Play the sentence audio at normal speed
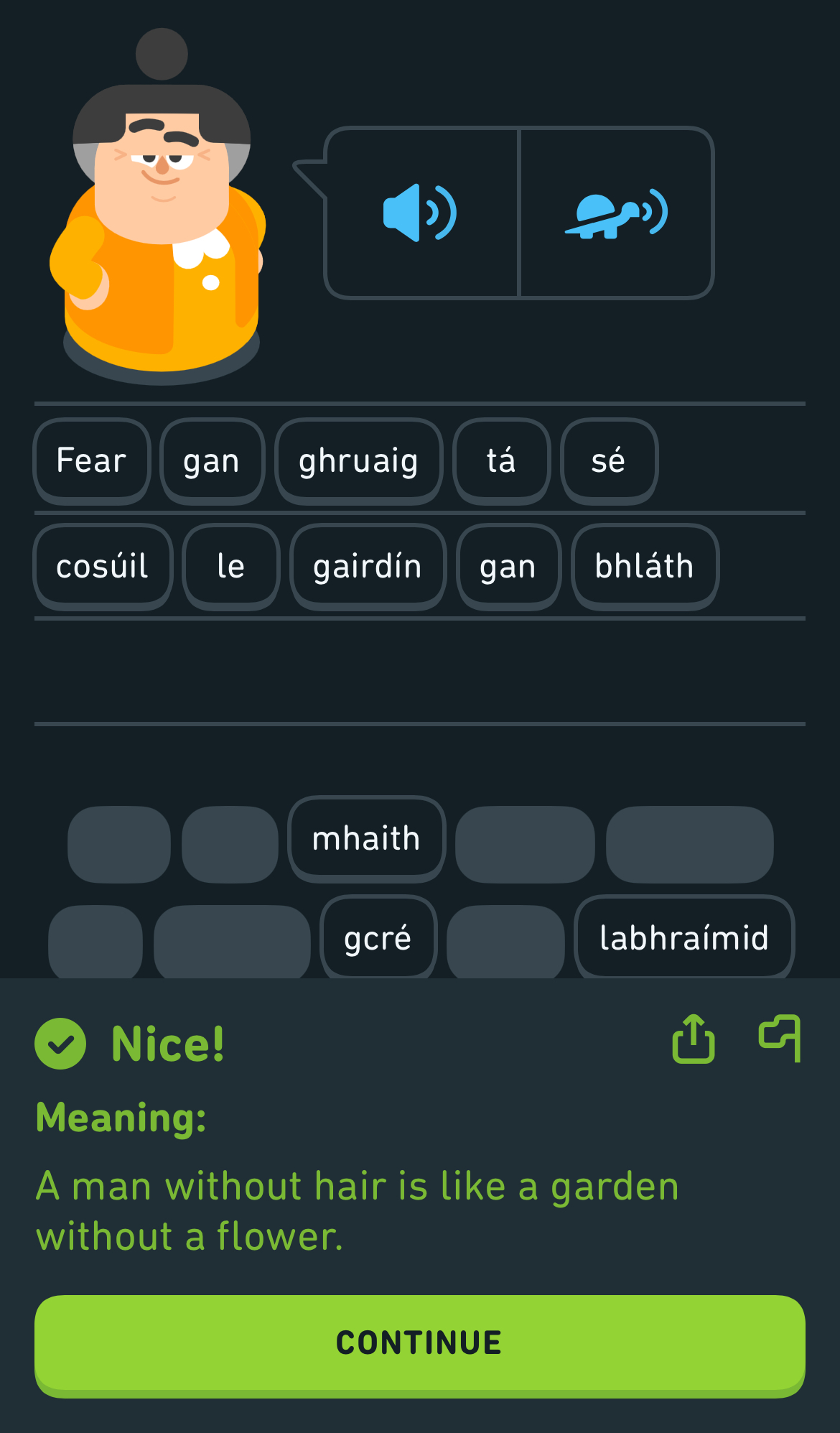This screenshot has height=1433, width=840. click(x=421, y=213)
